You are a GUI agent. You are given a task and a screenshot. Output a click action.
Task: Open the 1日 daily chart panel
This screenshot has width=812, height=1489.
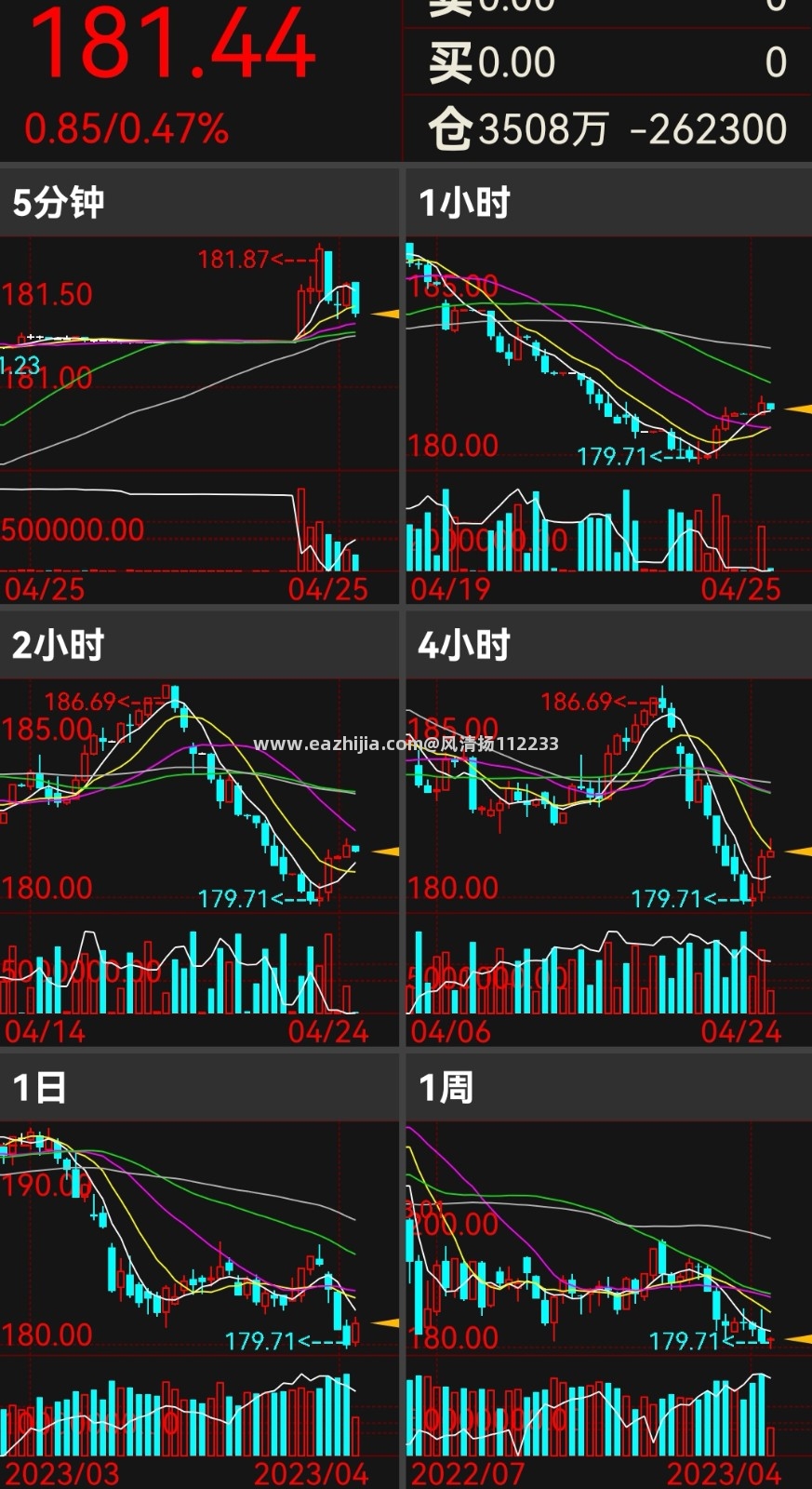coord(199,1271)
